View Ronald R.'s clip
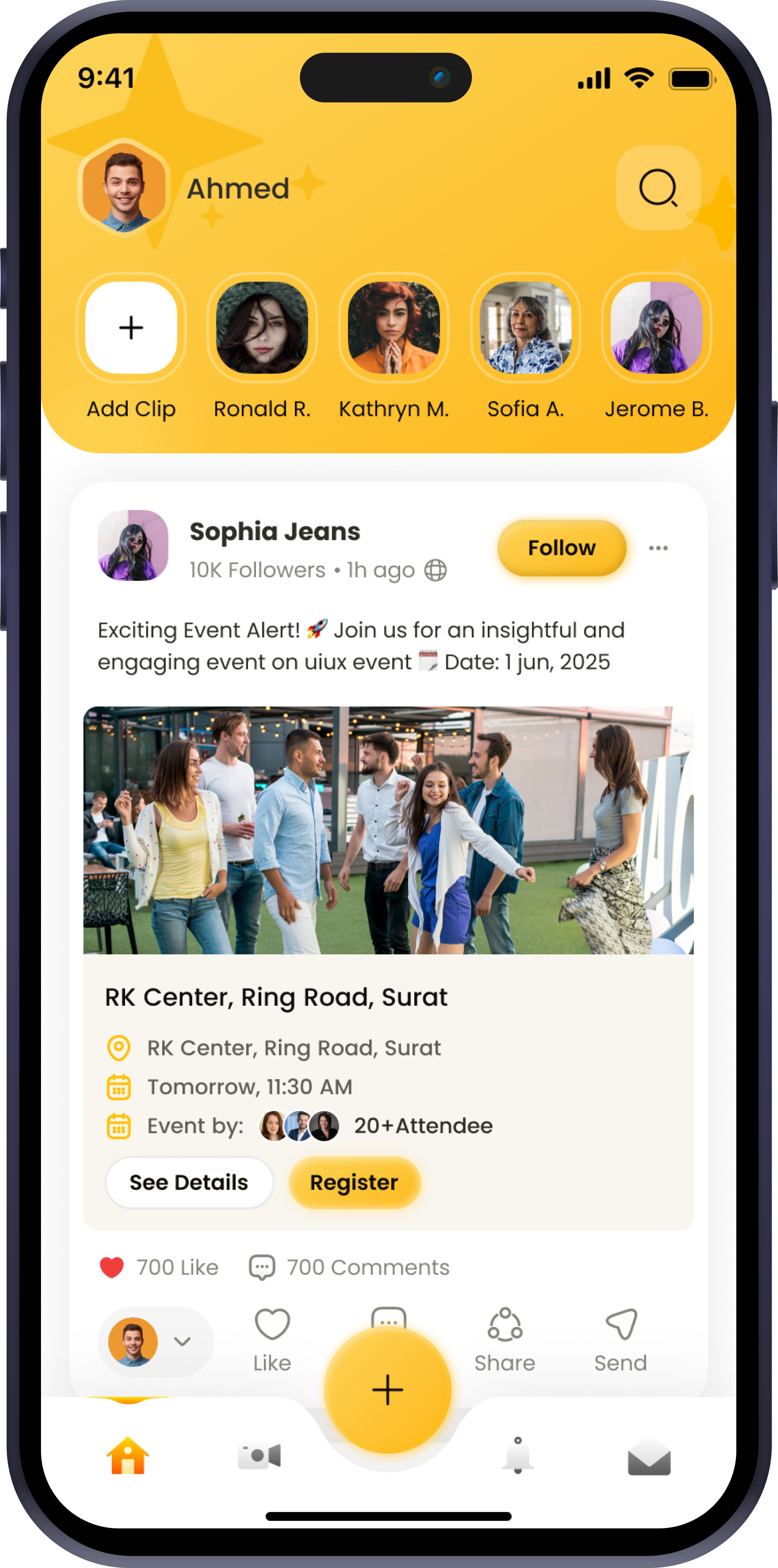Viewport: 778px width, 1568px height. (x=262, y=328)
